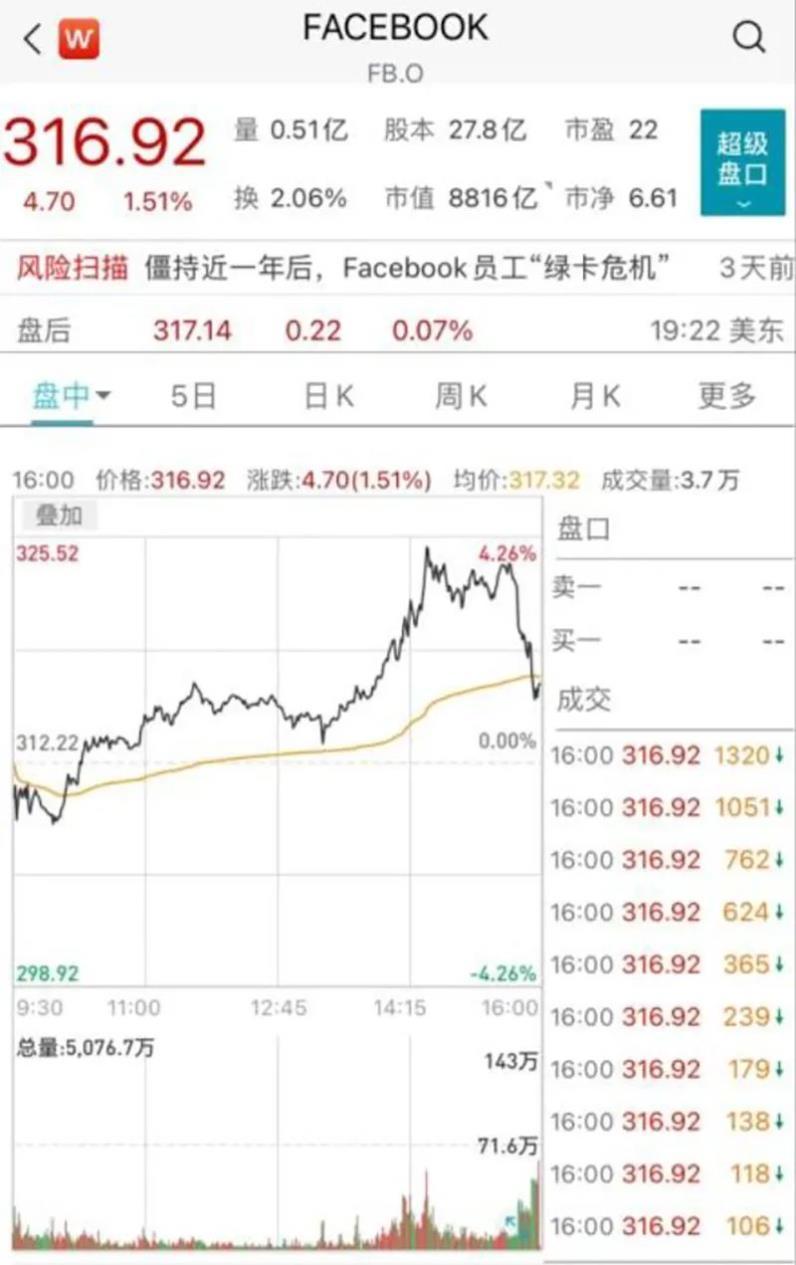
Task: Go back using the arrow icon
Action: click(x=33, y=39)
